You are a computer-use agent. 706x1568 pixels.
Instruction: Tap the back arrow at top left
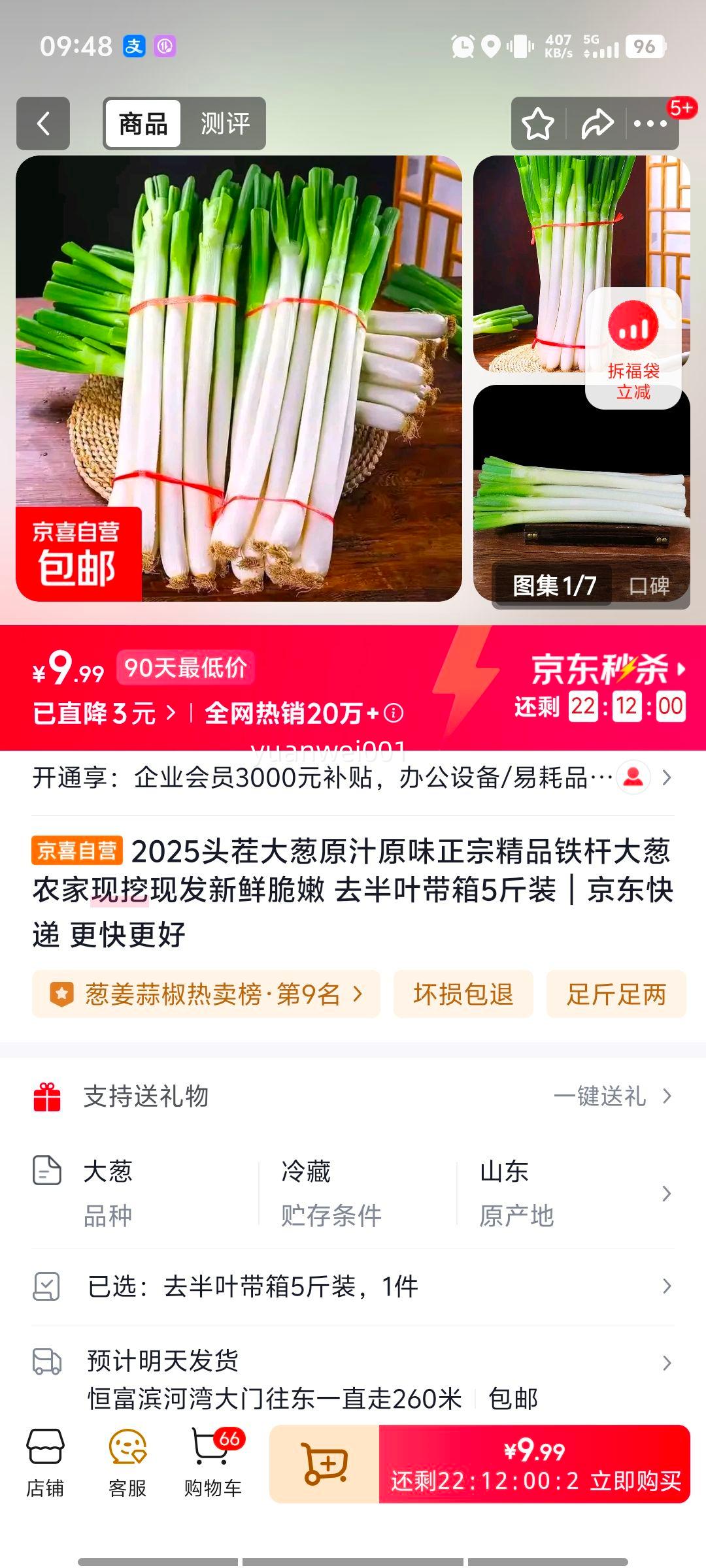click(43, 123)
